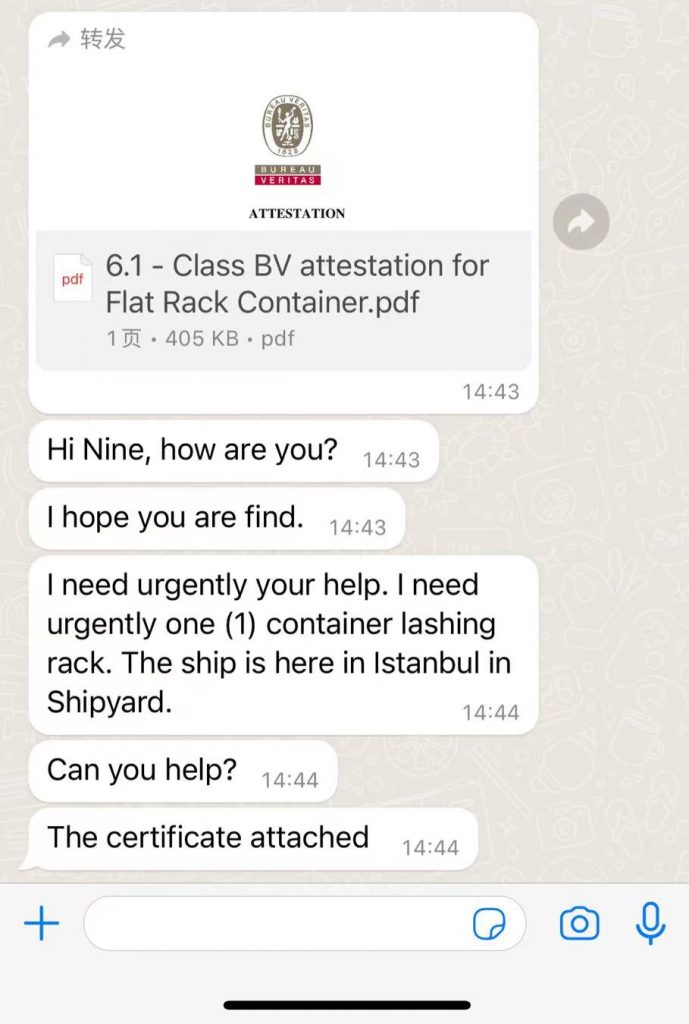
Task: Forward the PDF using the arrow button
Action: 581,222
